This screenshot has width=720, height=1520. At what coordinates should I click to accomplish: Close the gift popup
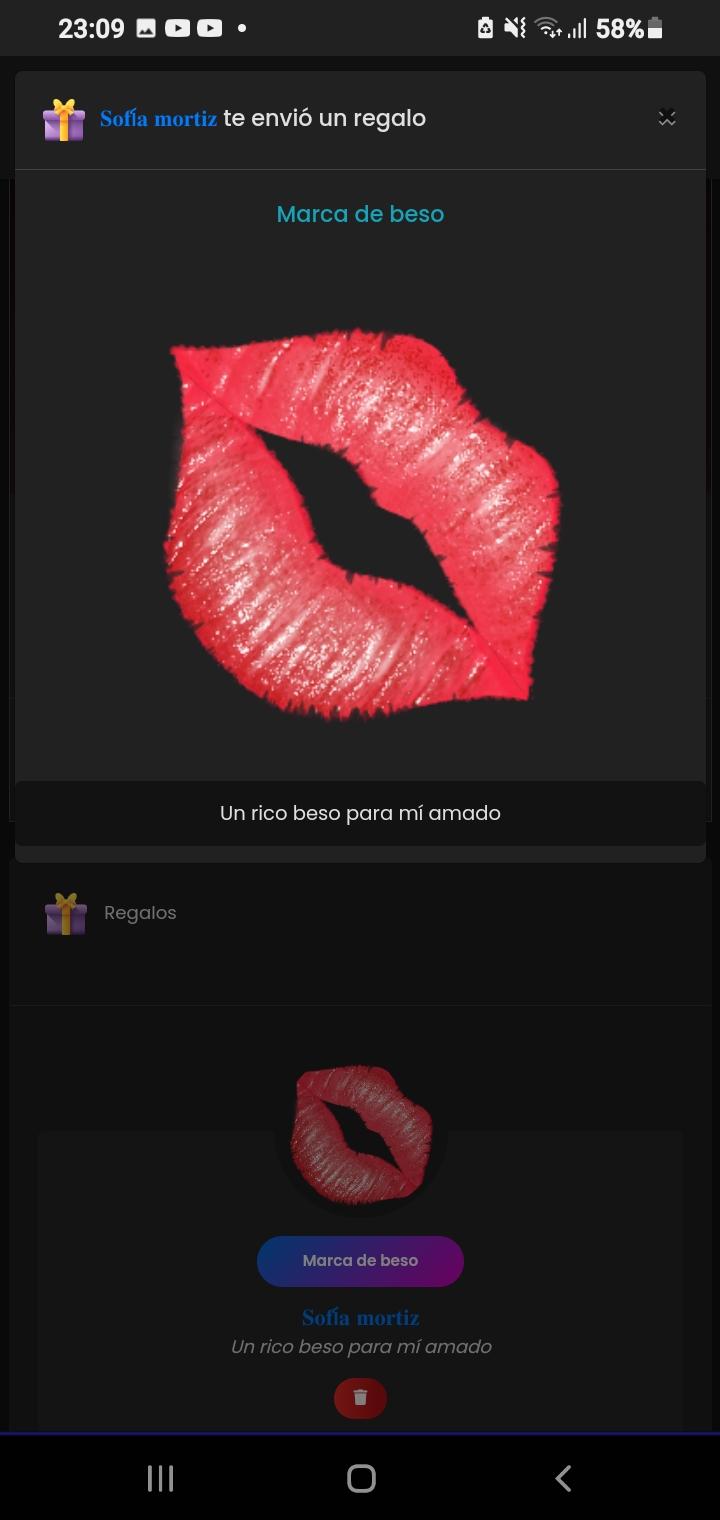click(667, 118)
